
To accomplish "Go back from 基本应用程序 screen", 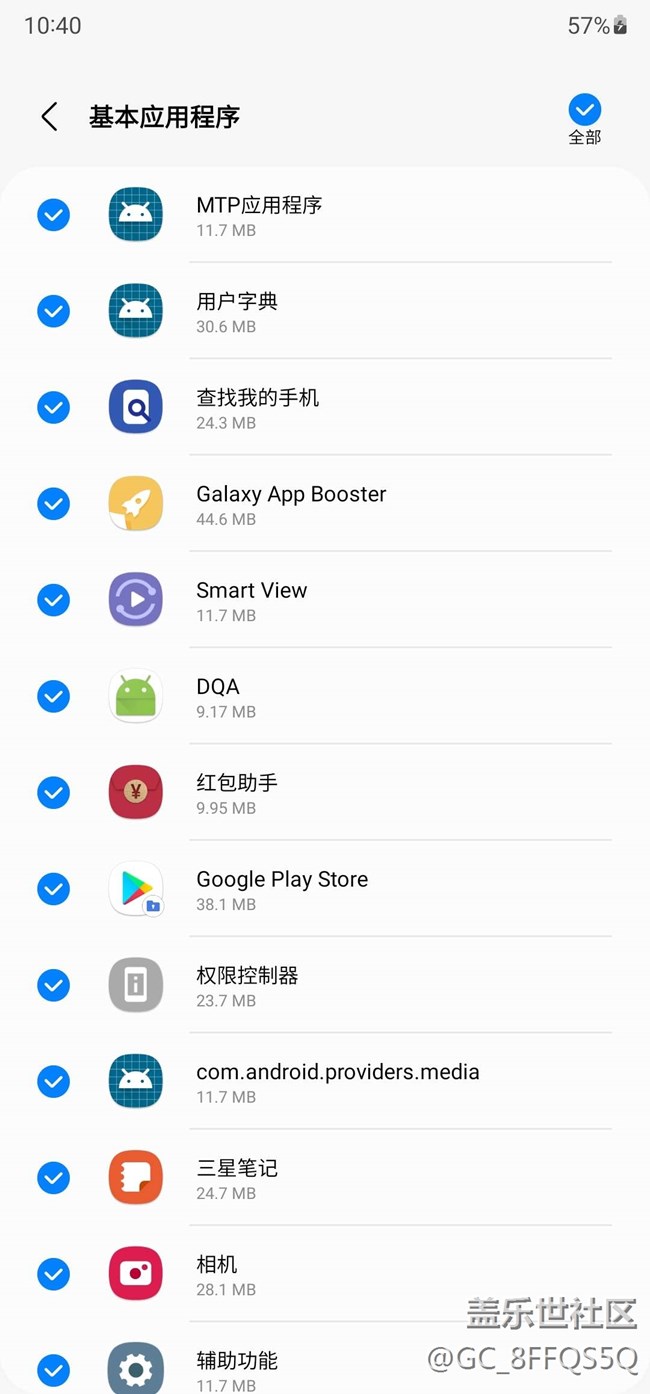I will [x=49, y=117].
